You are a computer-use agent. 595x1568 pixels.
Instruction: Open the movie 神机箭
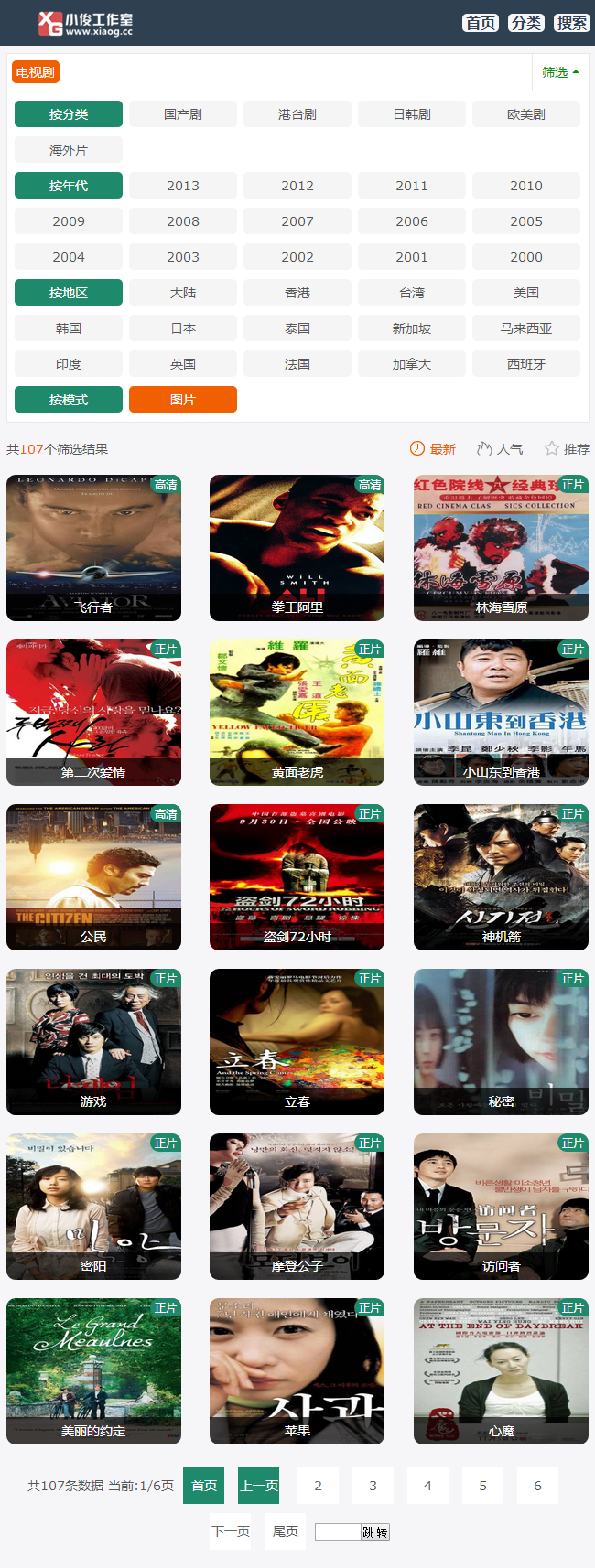[501, 876]
